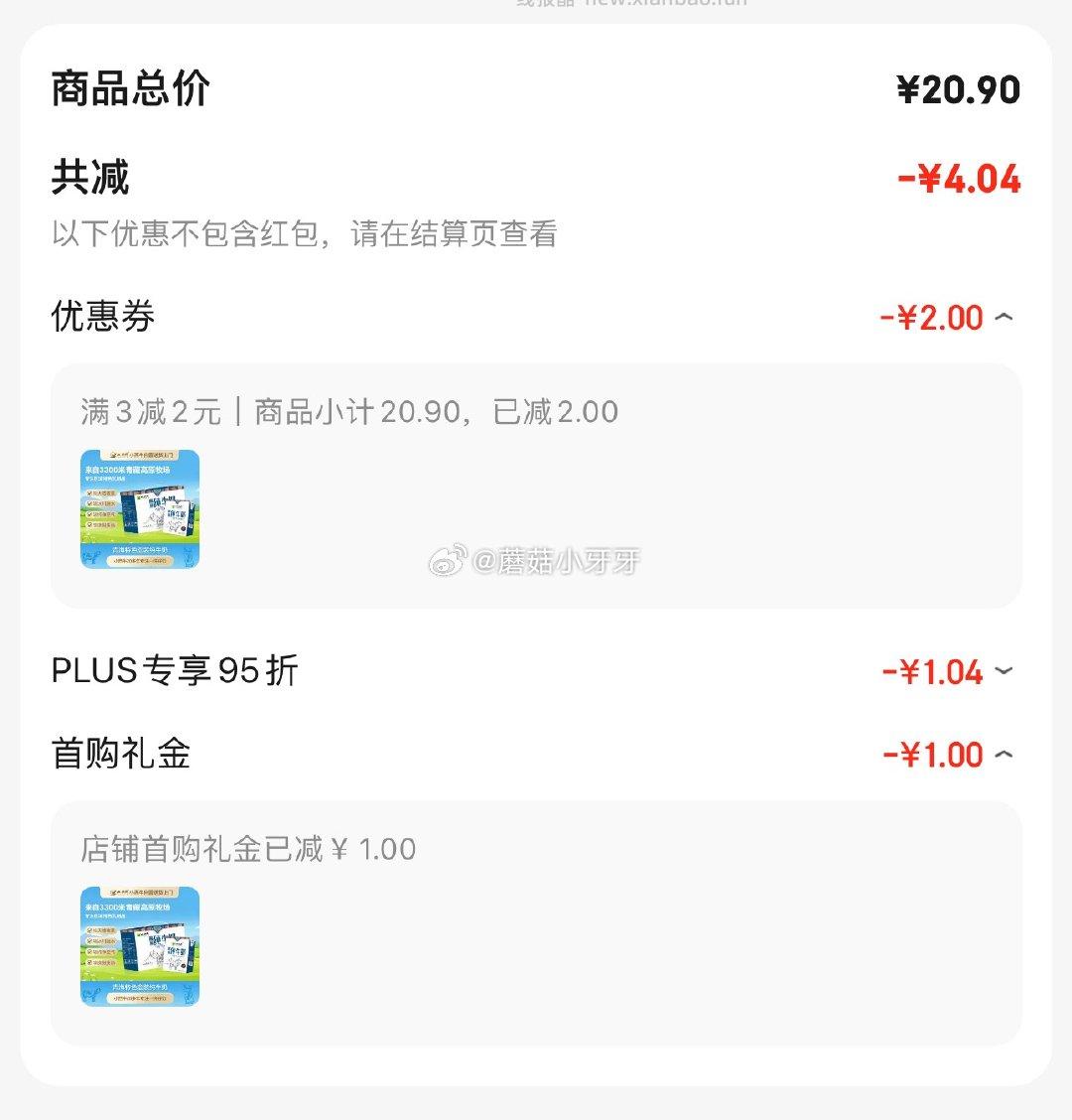This screenshot has width=1072, height=1120.
Task: Click the -¥4.04 total discount amount
Action: [x=959, y=179]
